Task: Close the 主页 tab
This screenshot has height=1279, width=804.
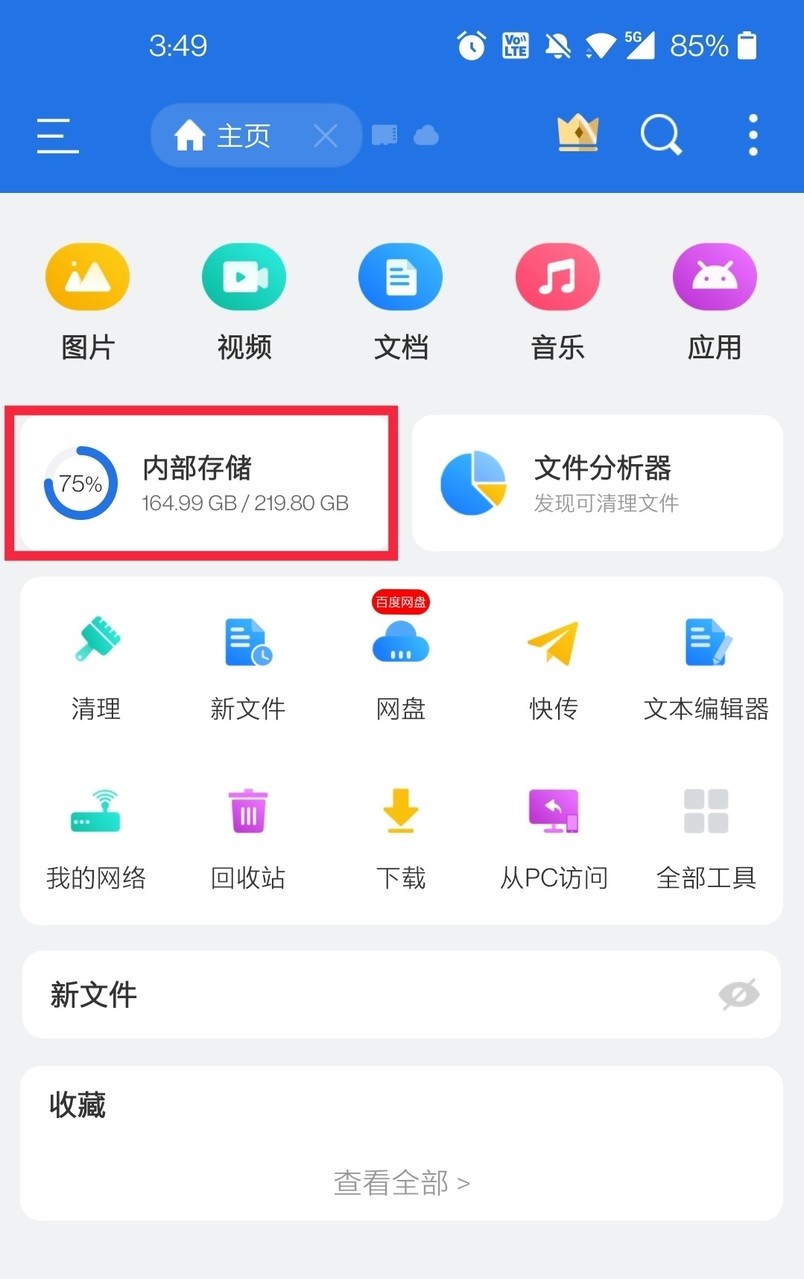Action: 325,136
